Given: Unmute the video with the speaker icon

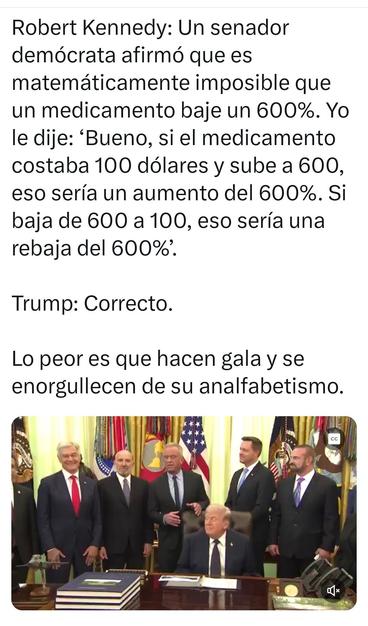Looking at the screenshot, I should coord(333,590).
